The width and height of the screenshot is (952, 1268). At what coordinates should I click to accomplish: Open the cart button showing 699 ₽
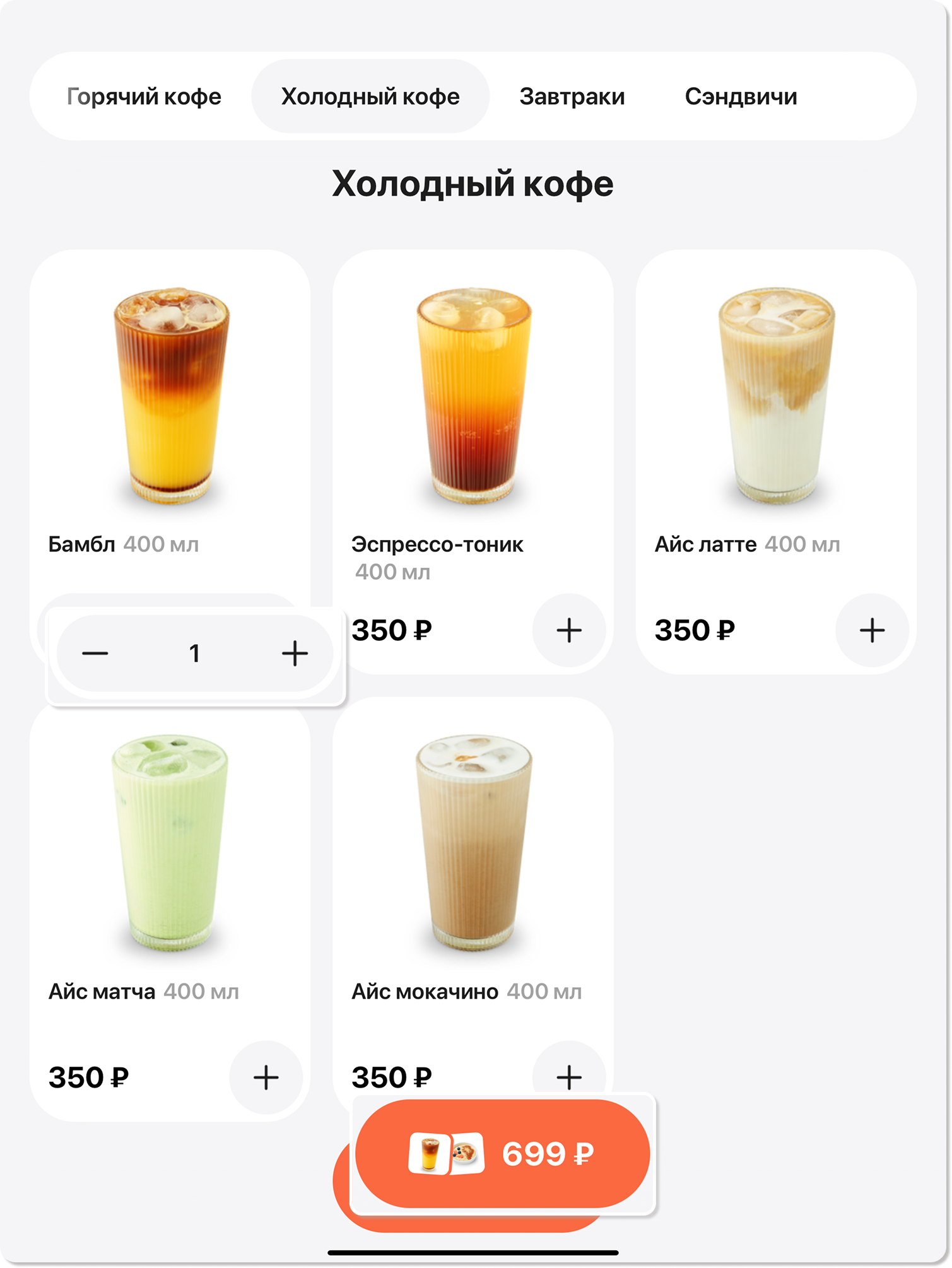(502, 1154)
